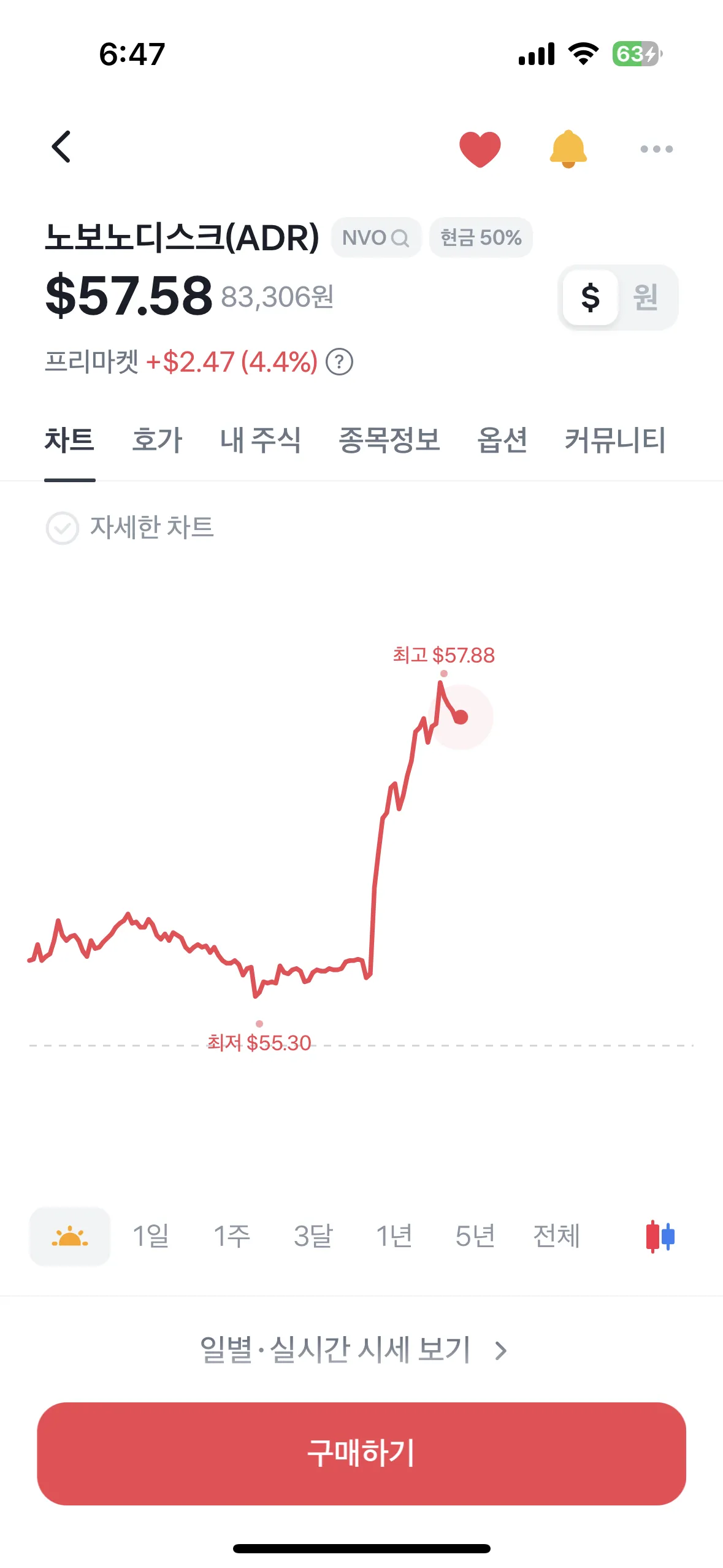Select the sun icon for pre-market chart
Screen dimensions: 723x1568
(70, 1236)
